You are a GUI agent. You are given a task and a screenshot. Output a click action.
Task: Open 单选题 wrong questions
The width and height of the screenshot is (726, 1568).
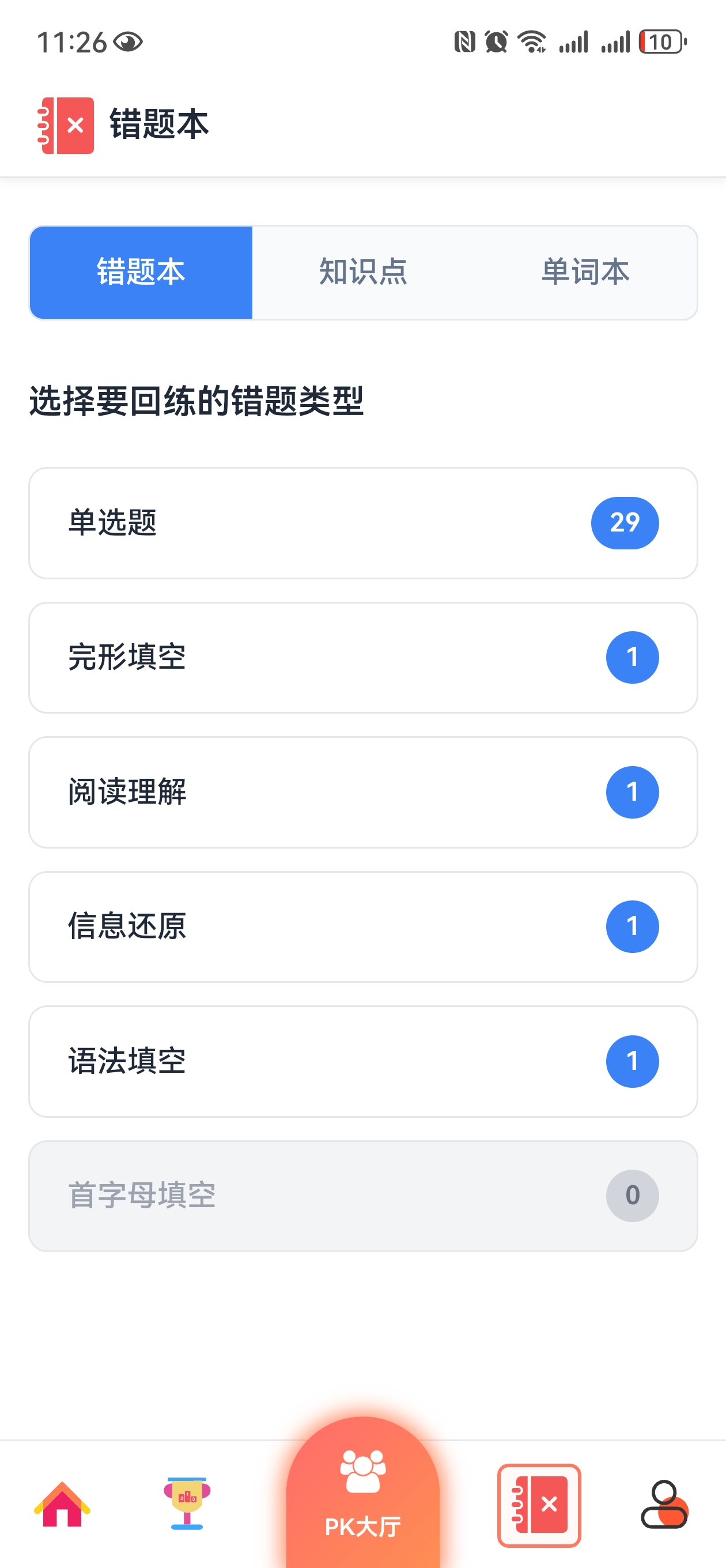[362, 523]
